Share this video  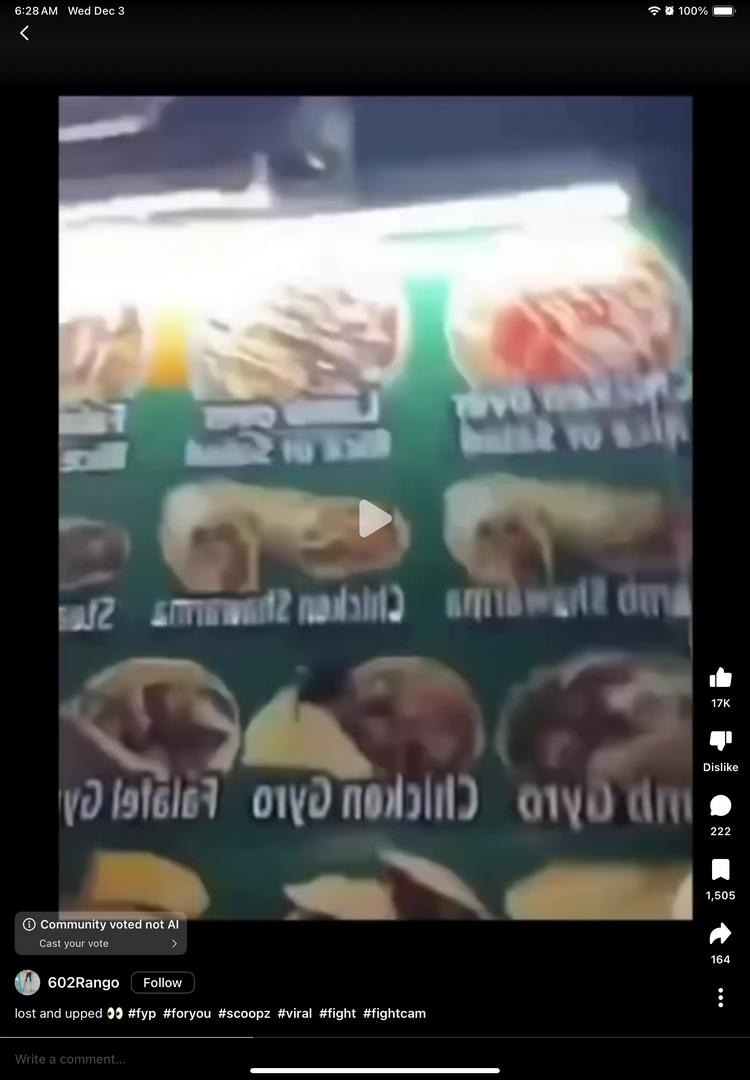coord(720,934)
